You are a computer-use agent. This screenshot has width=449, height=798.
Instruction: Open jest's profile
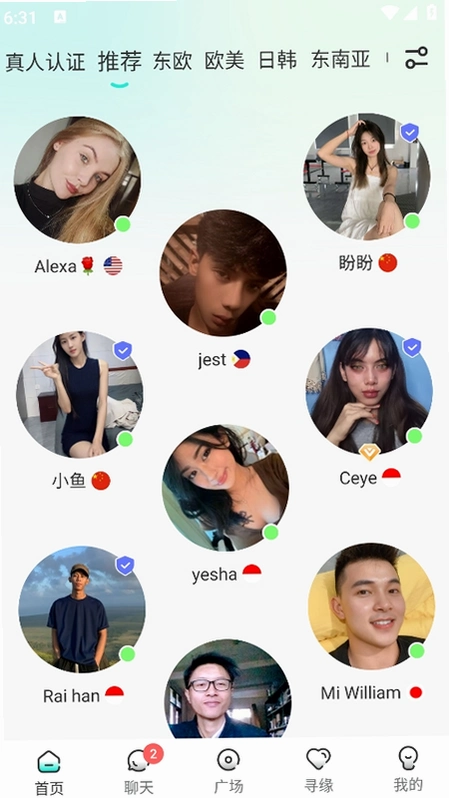(223, 273)
